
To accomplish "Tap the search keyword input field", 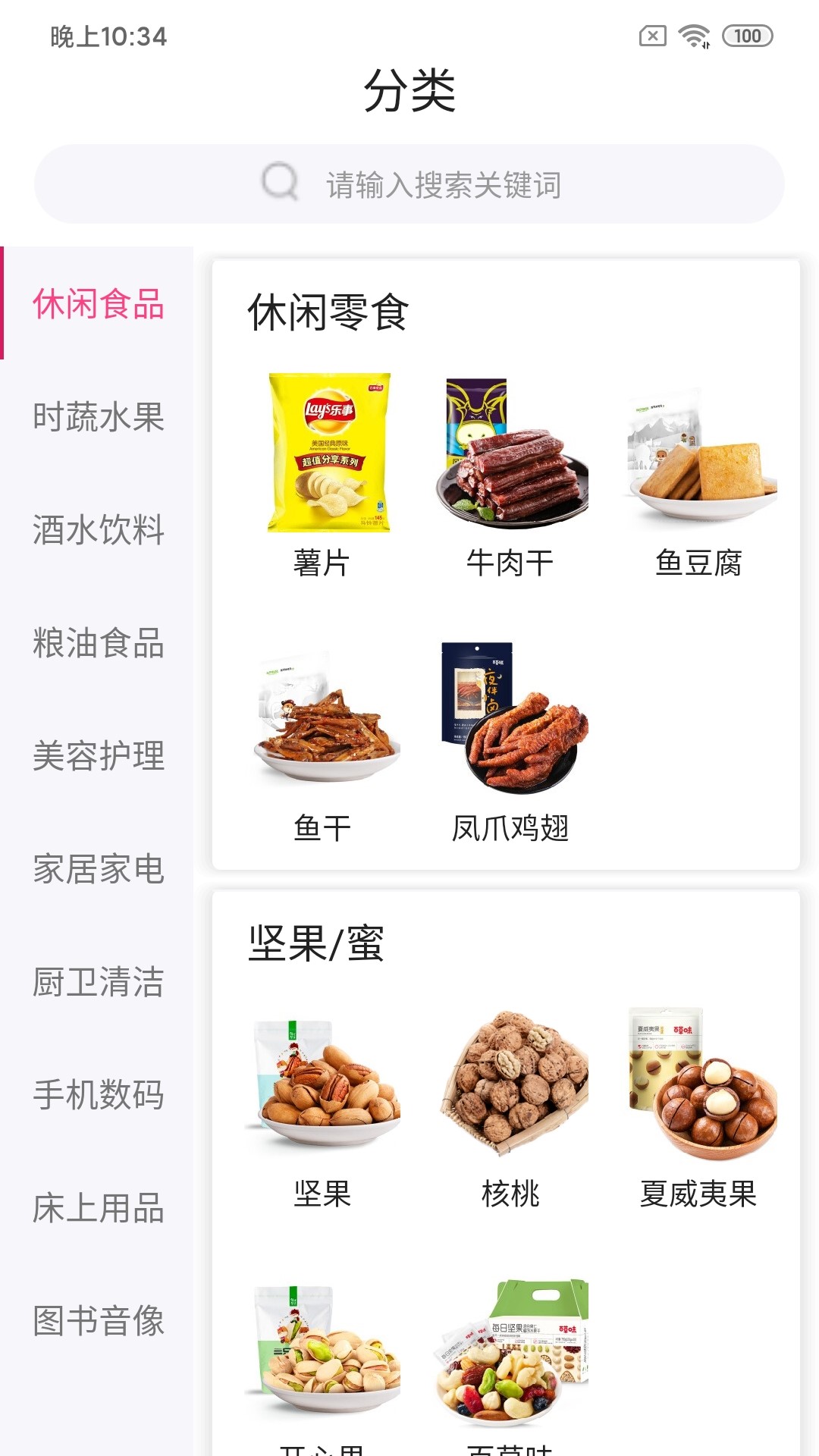I will tap(493, 181).
